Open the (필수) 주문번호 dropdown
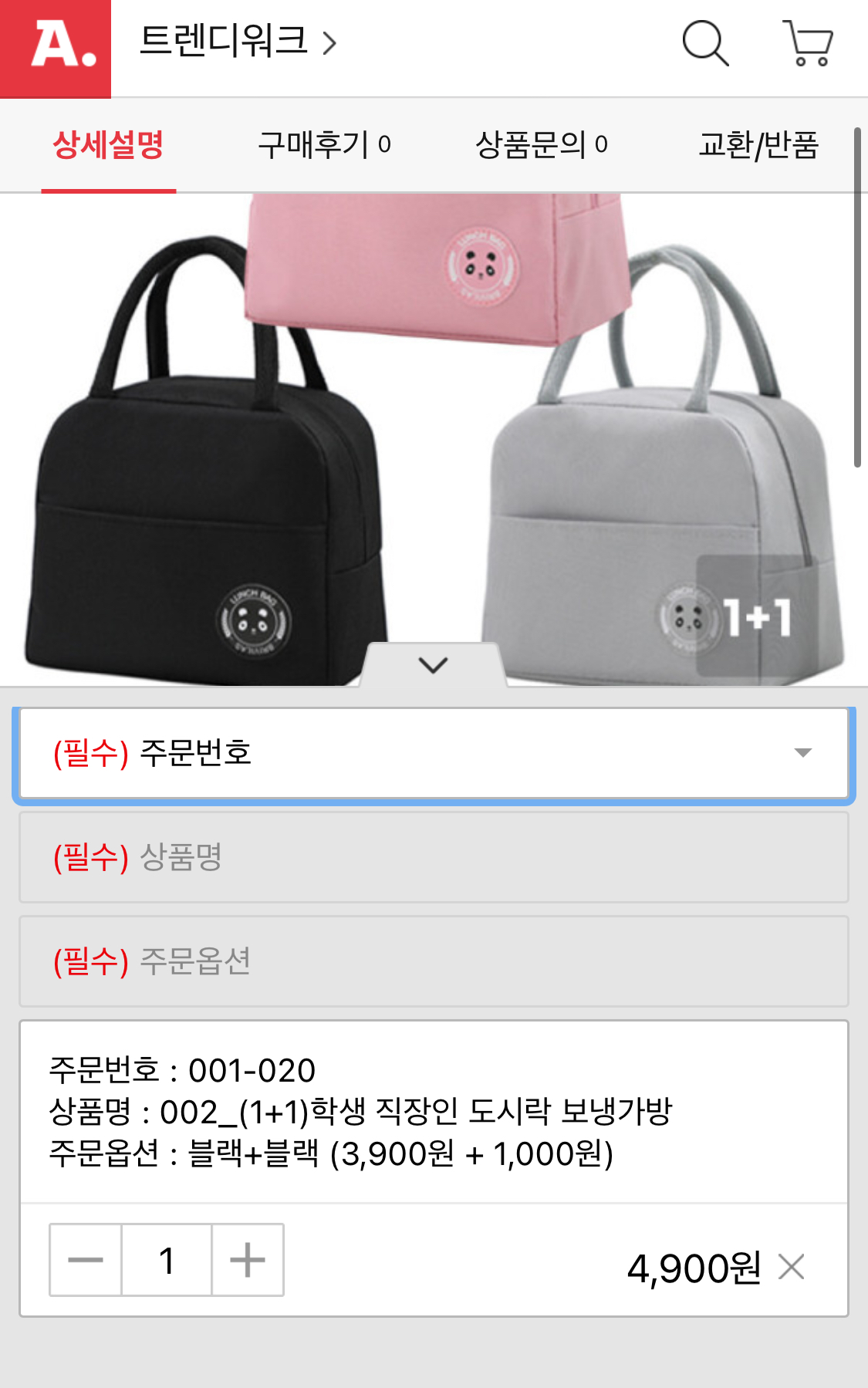 (x=434, y=753)
